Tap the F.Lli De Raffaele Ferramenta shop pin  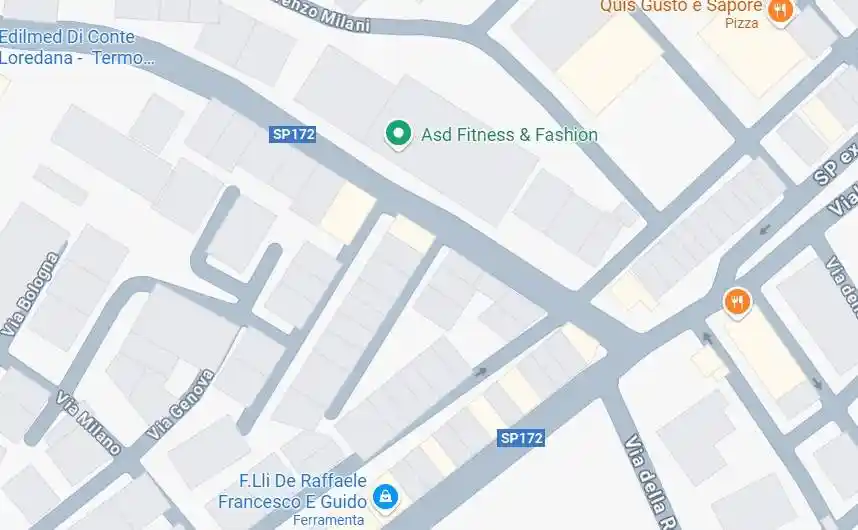tap(383, 495)
